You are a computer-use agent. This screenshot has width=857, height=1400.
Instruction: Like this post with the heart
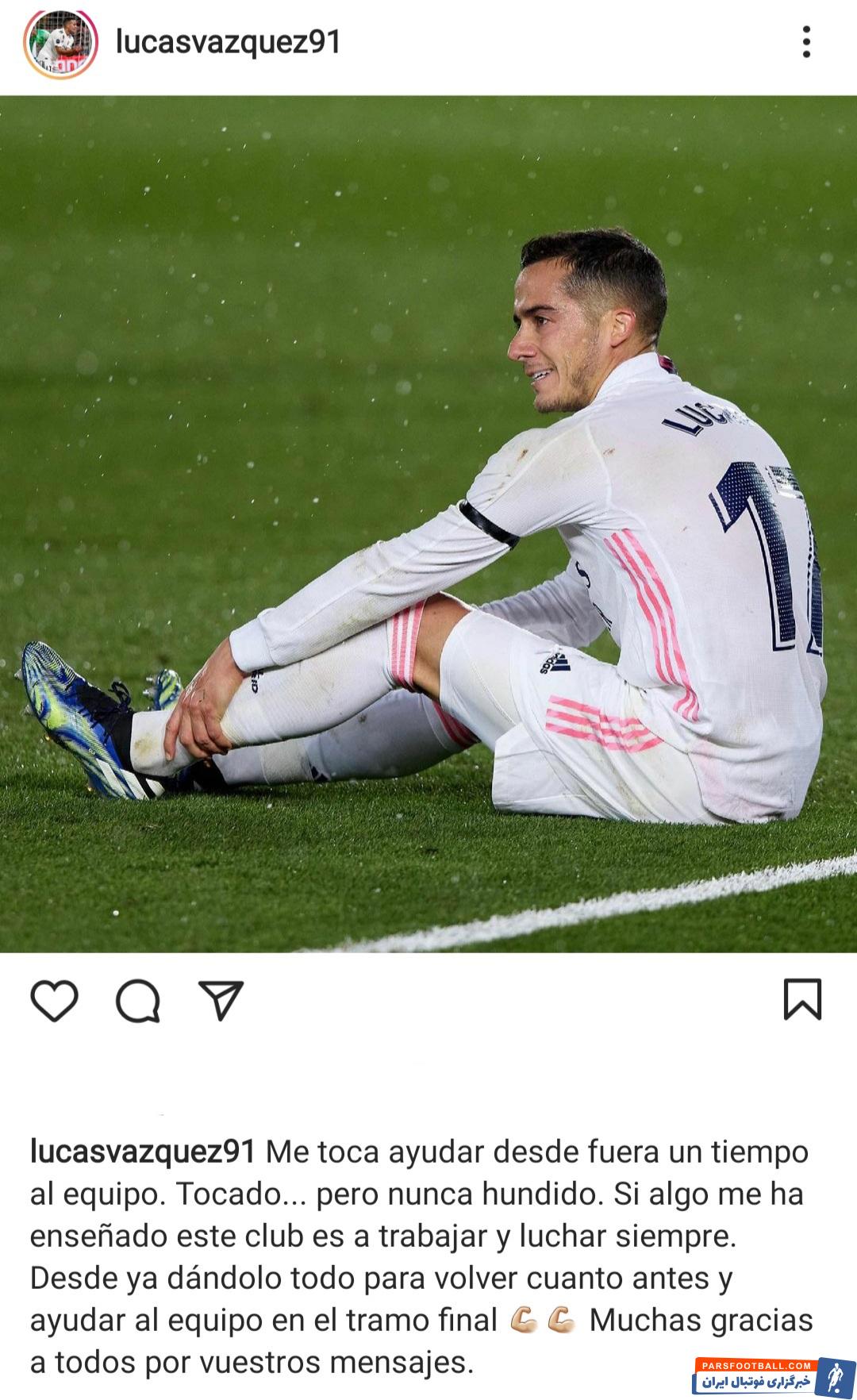pyautogui.click(x=55, y=1000)
